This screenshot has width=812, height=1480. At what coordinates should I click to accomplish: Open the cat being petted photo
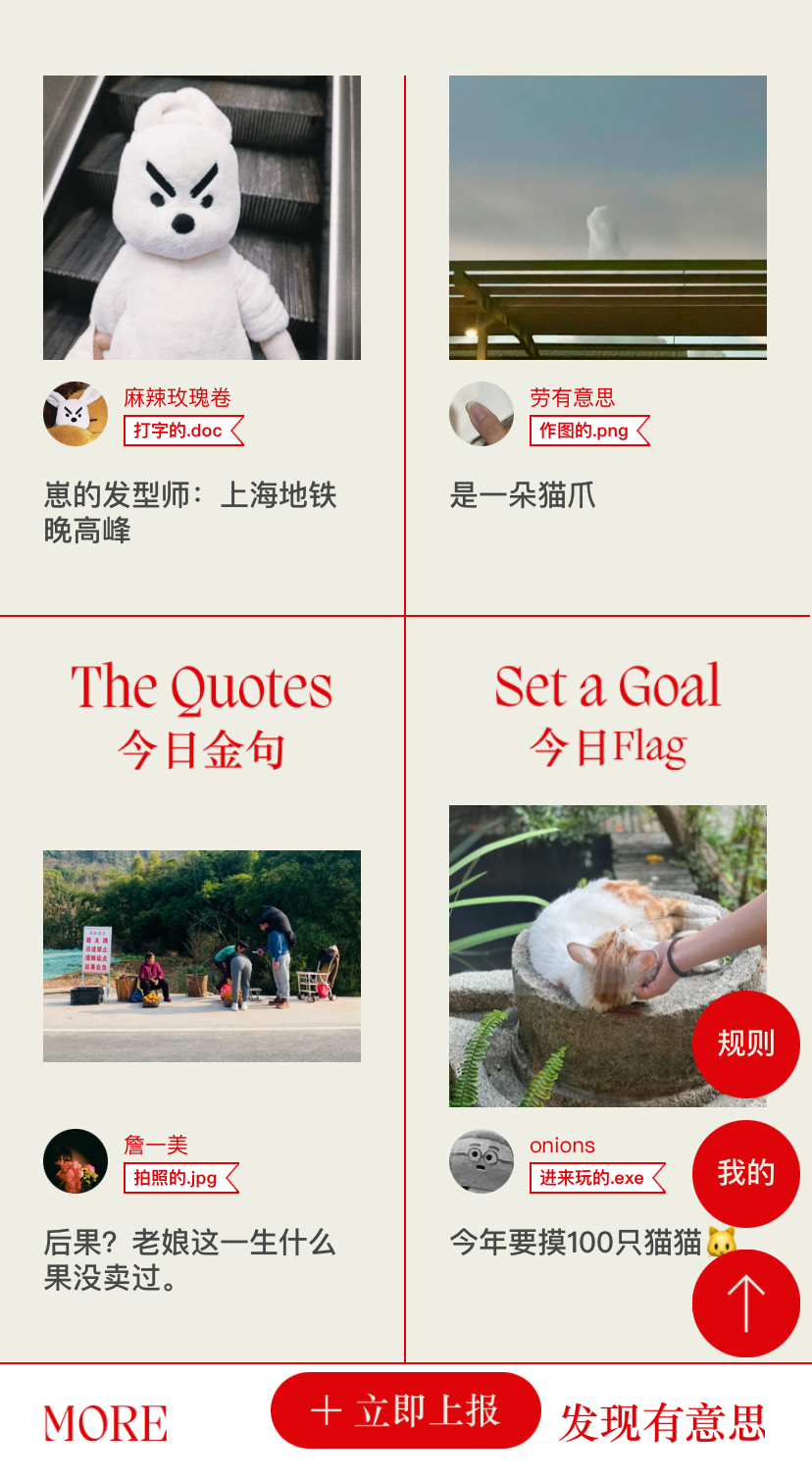coord(608,956)
